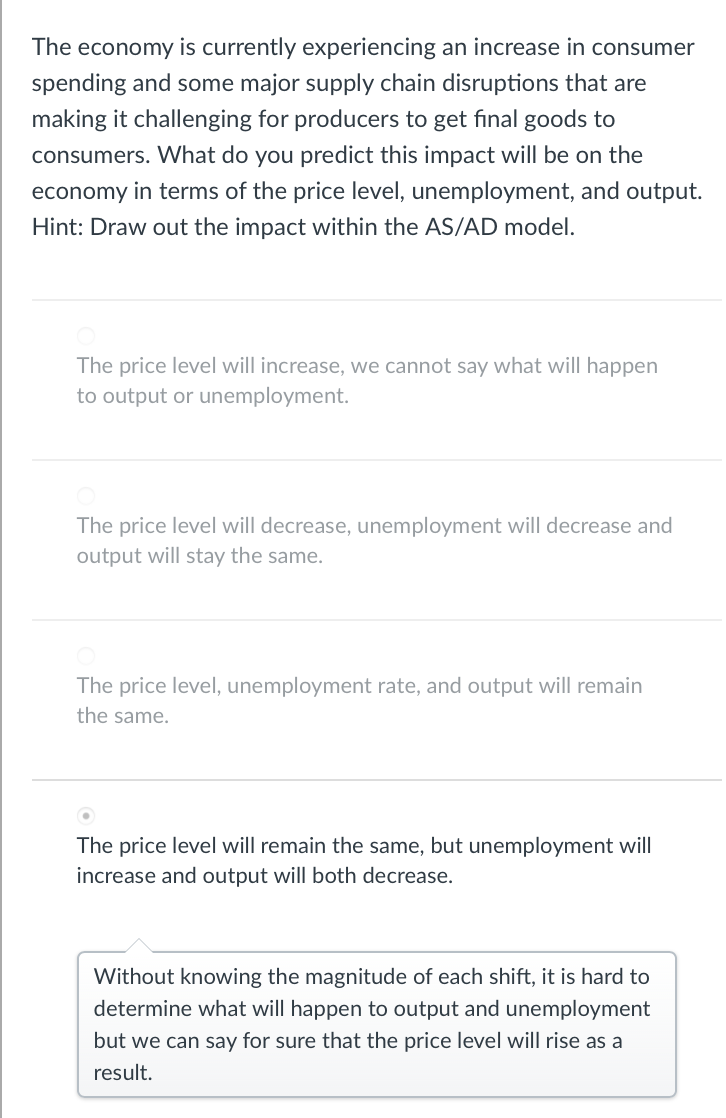This screenshot has width=726, height=1118.
Task: Select the answer saying price level will increase
Action: (86, 334)
